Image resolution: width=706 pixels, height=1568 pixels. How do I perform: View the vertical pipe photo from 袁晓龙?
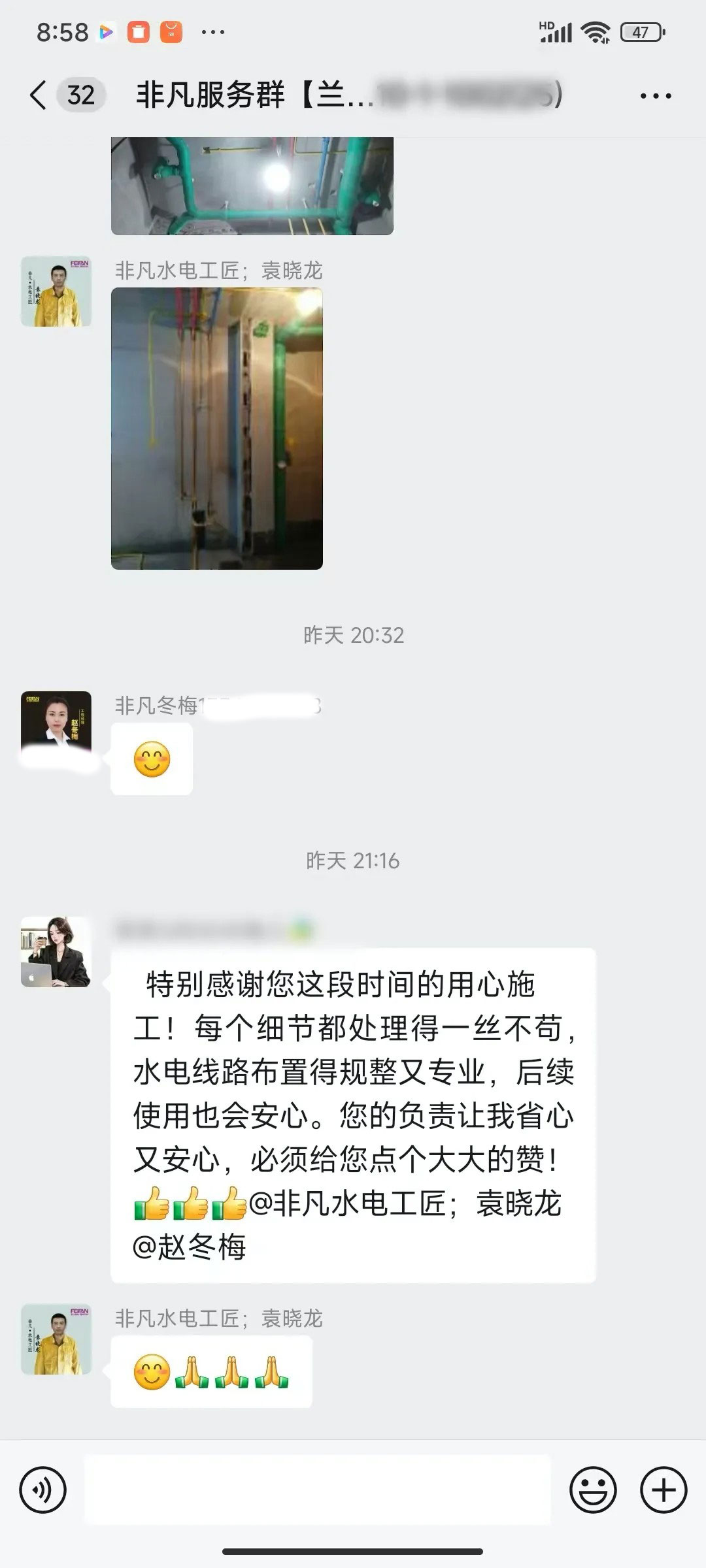(217, 429)
